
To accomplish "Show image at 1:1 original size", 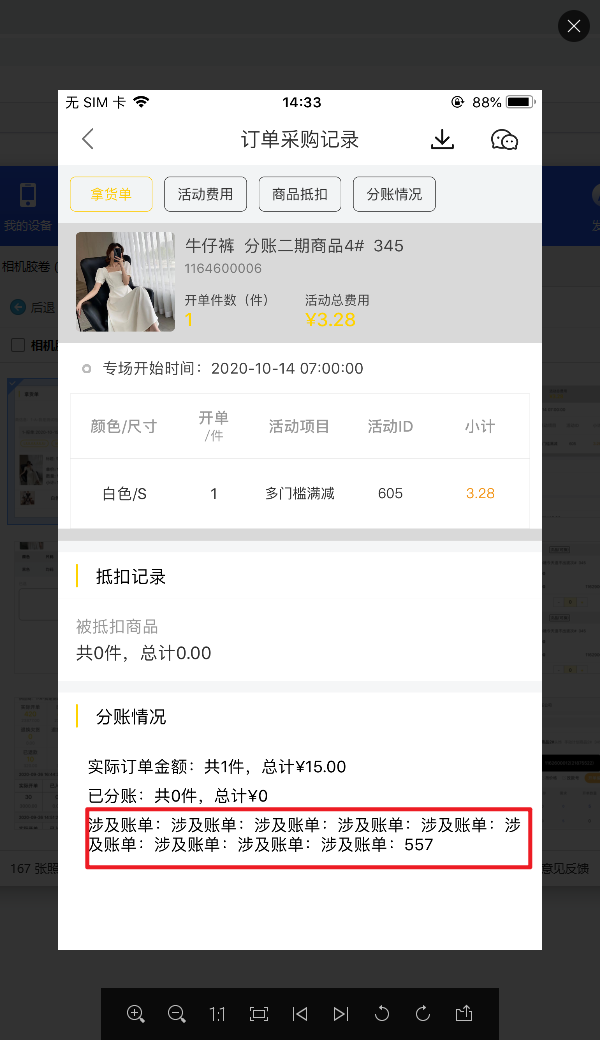I will point(217,1013).
